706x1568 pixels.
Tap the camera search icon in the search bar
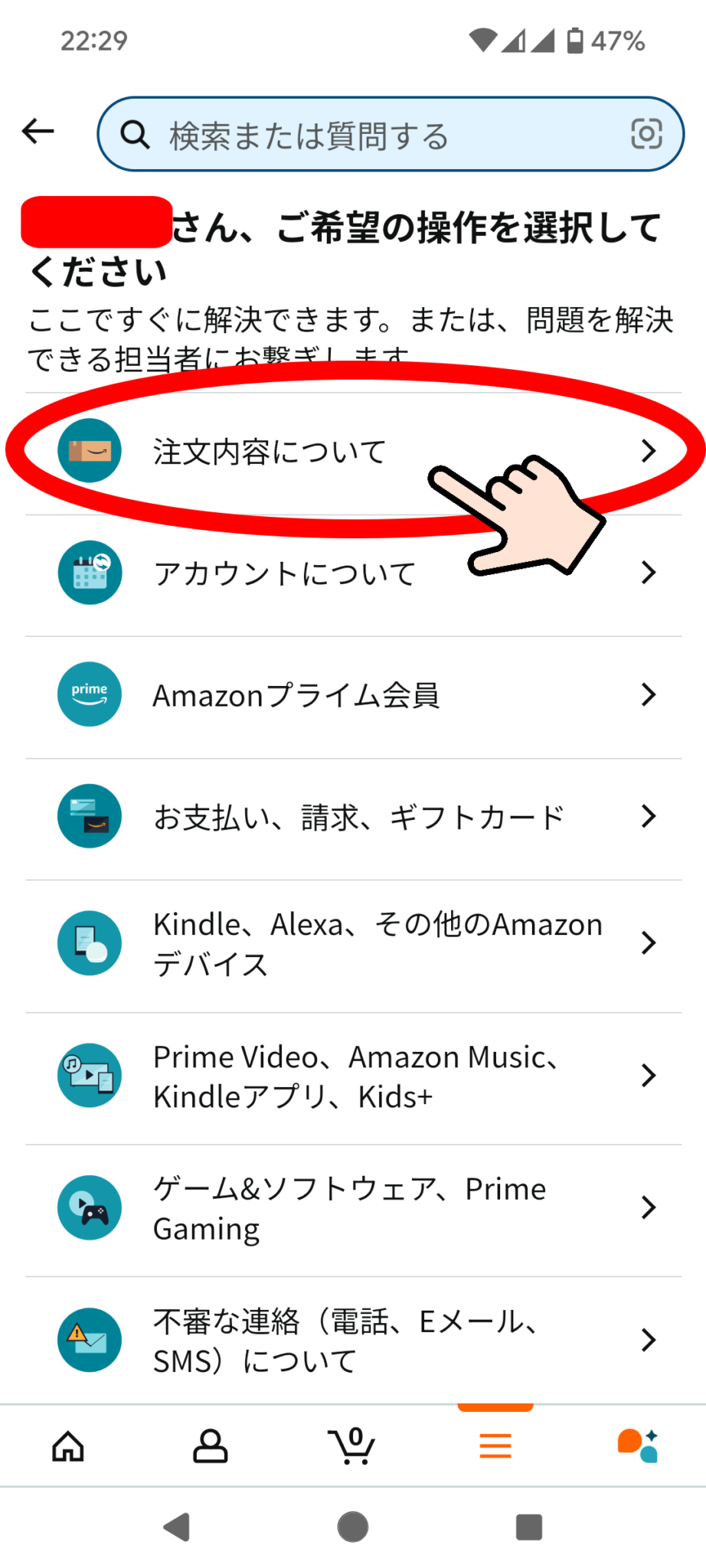(x=647, y=134)
